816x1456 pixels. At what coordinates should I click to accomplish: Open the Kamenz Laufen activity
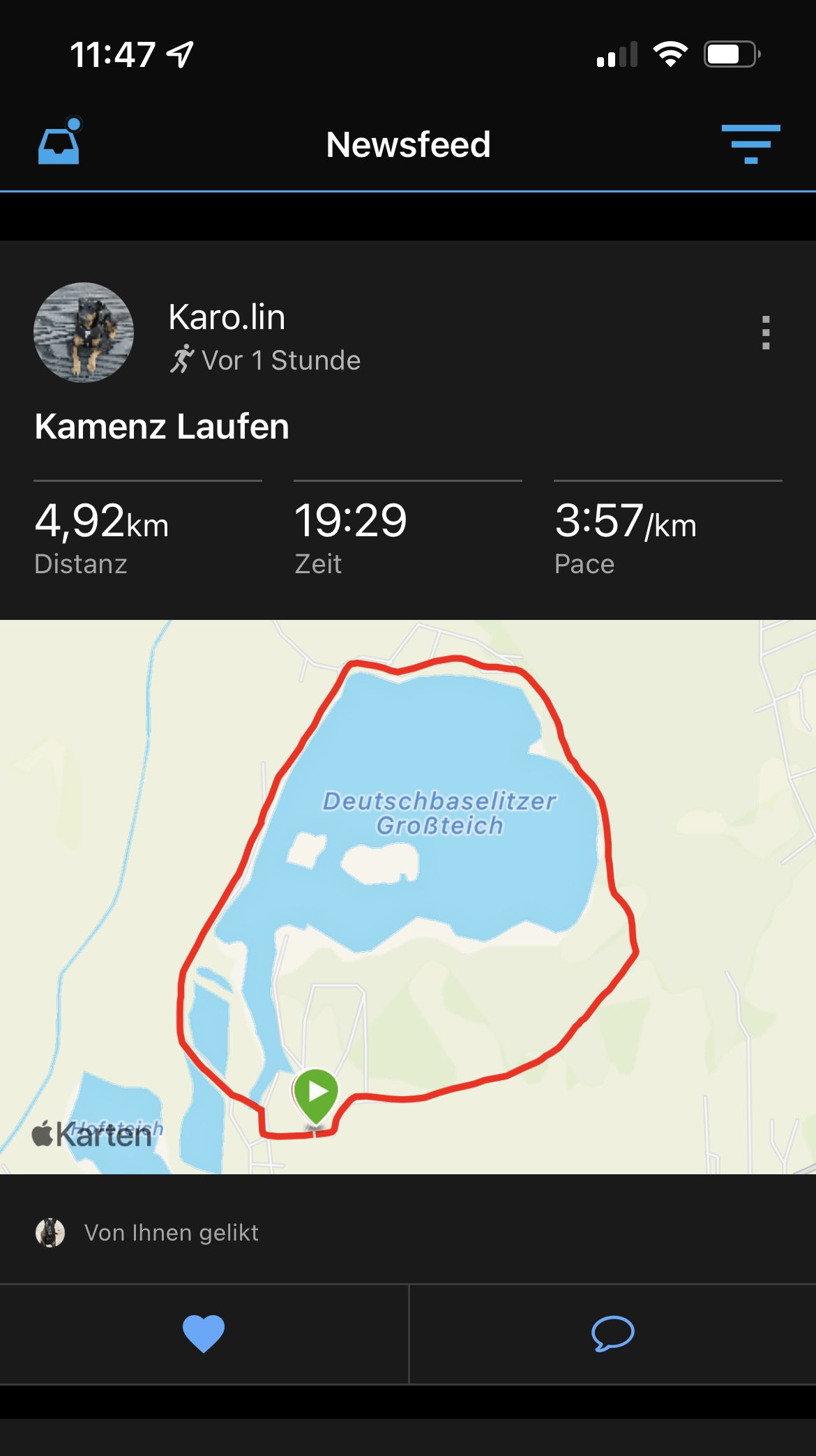tap(162, 427)
